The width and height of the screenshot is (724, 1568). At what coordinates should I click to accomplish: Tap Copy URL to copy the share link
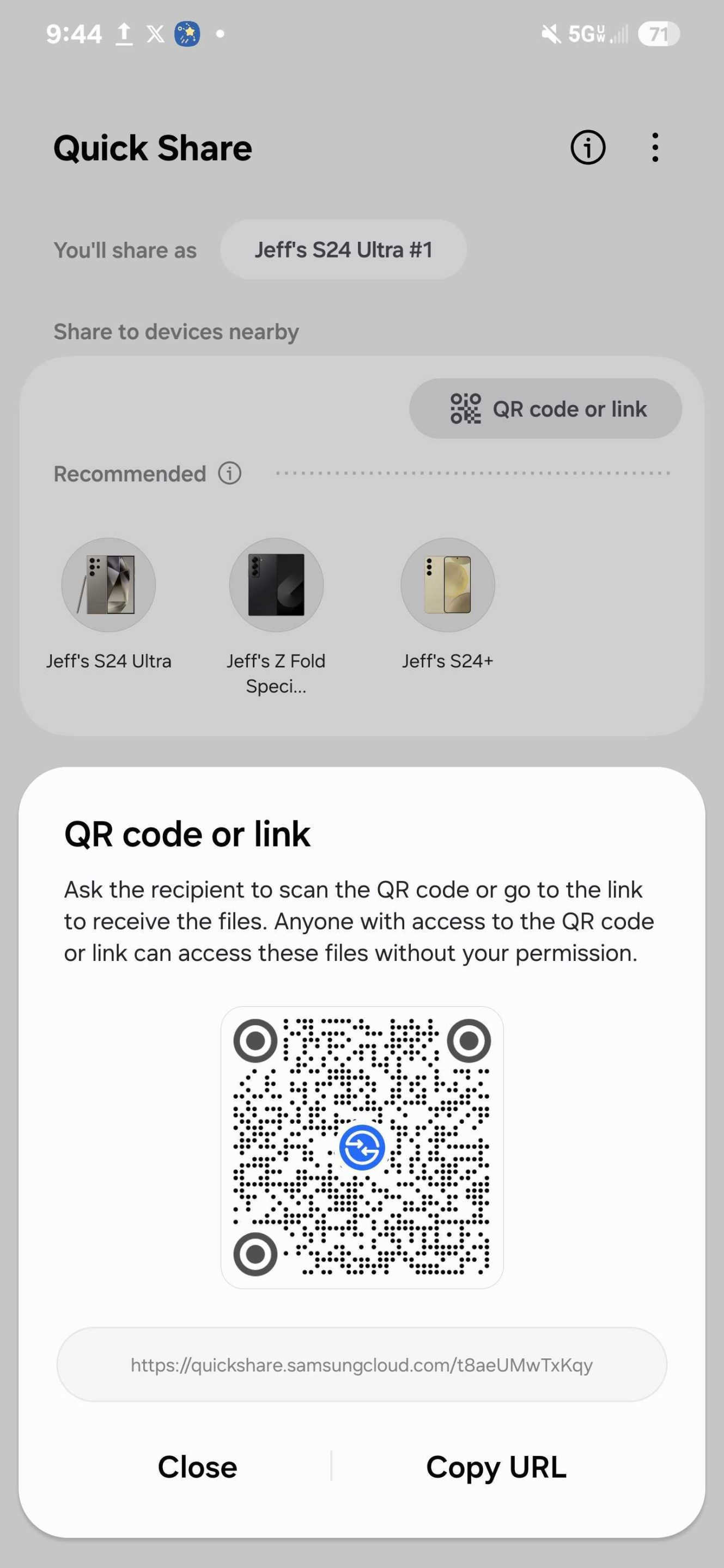(496, 1467)
